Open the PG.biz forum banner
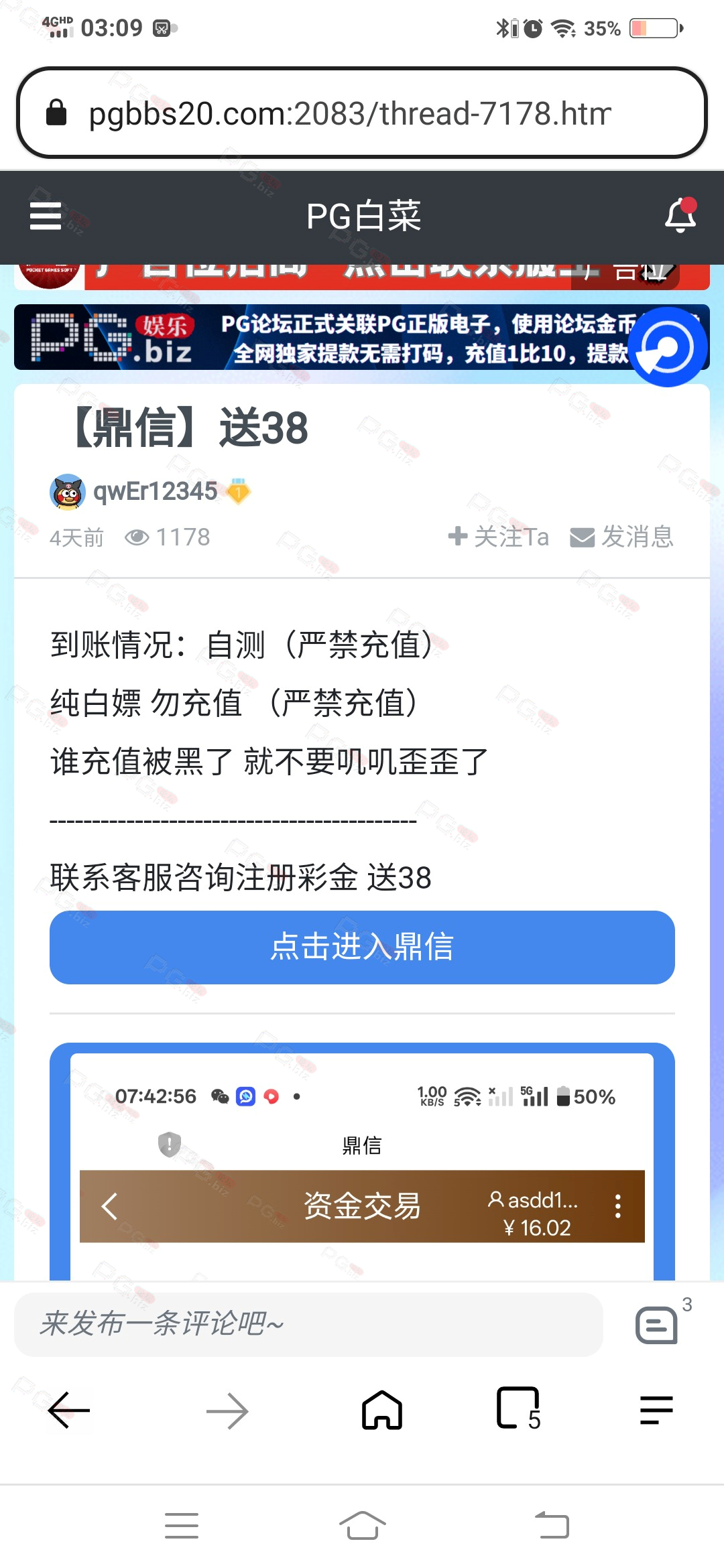Image resolution: width=724 pixels, height=1568 pixels. pos(322,338)
